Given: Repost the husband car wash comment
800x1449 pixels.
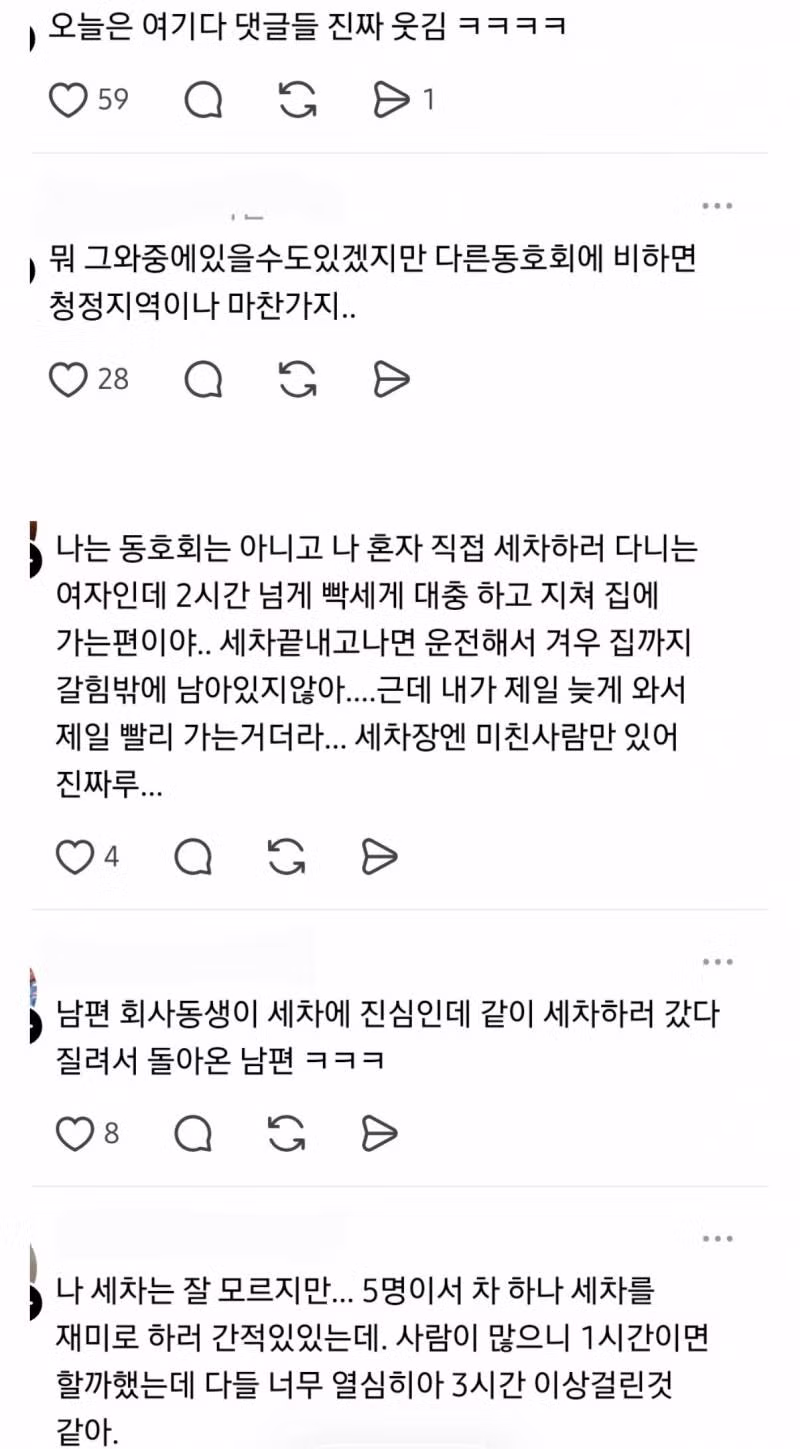Looking at the screenshot, I should click(x=285, y=1133).
